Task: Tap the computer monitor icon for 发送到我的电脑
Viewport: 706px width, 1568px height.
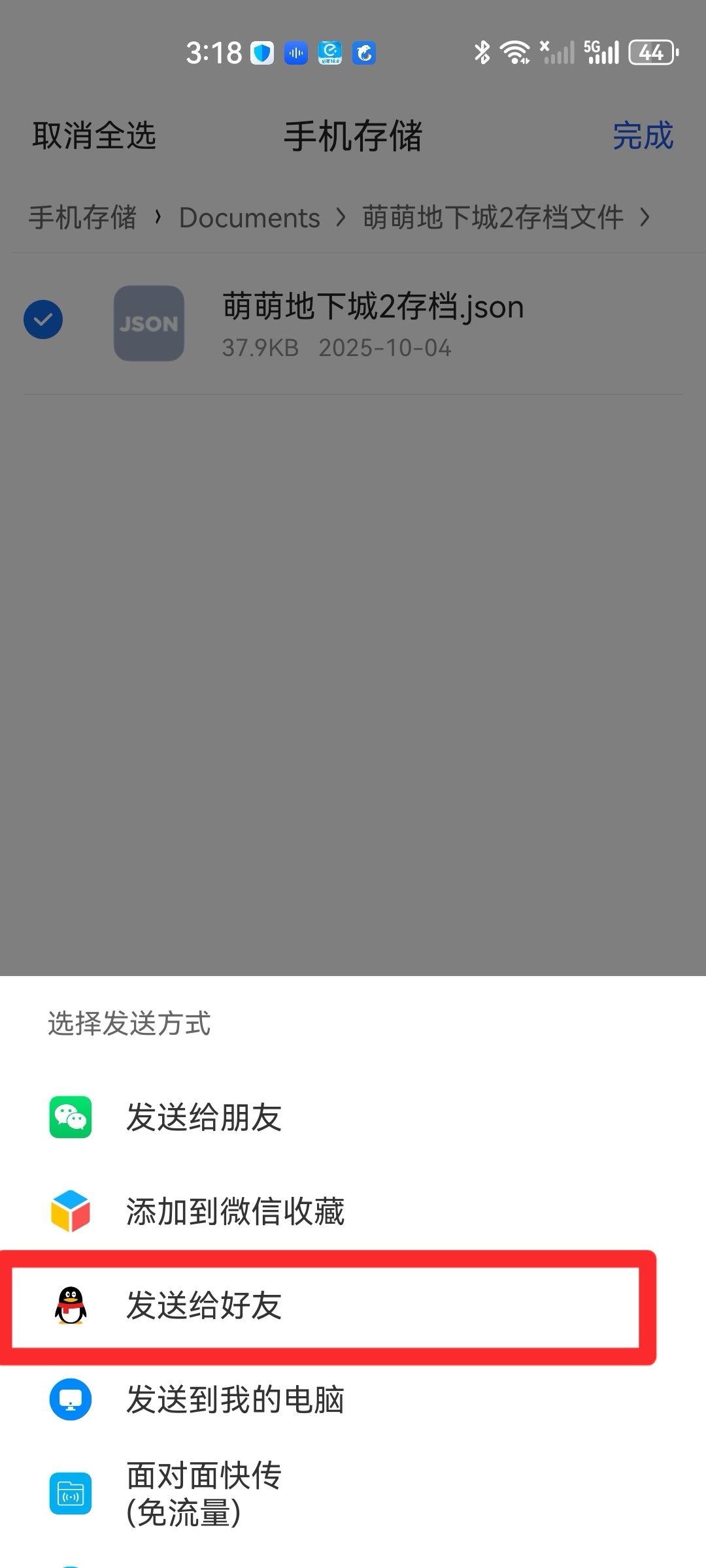Action: [70, 1400]
